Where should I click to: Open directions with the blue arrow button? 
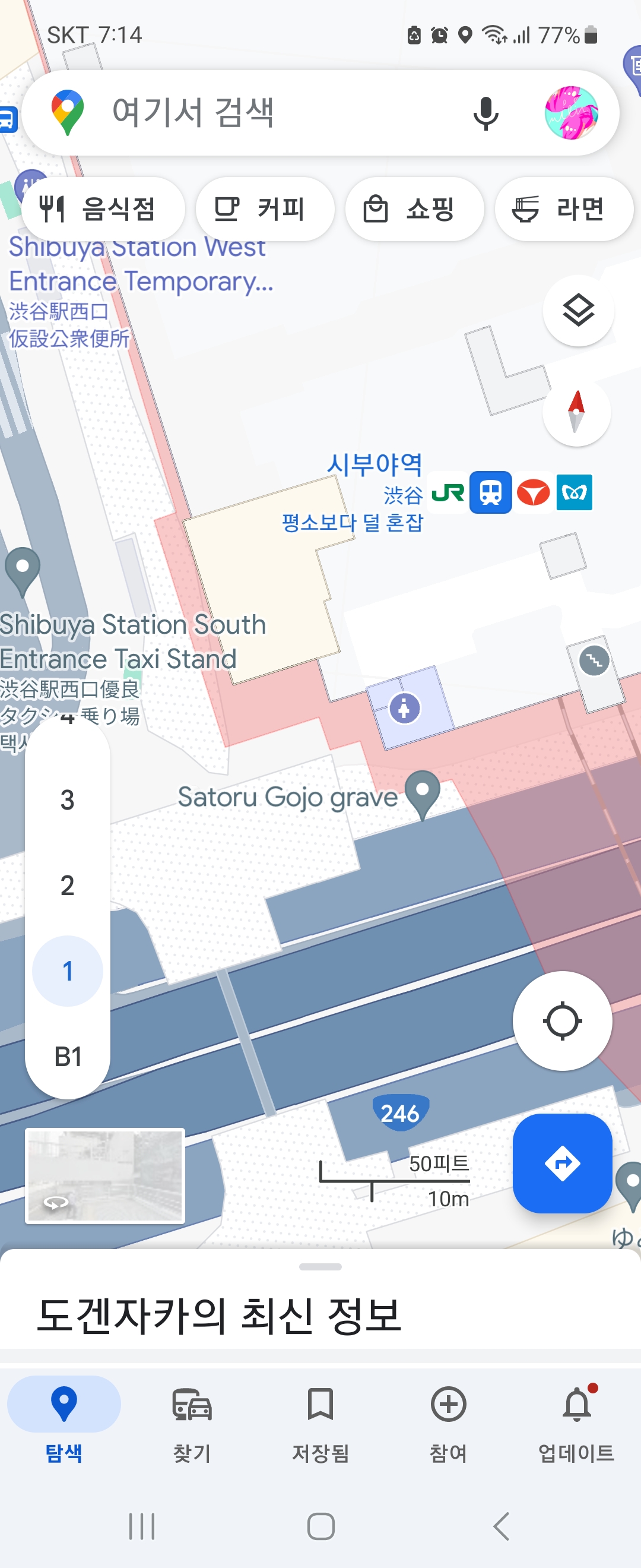562,1163
